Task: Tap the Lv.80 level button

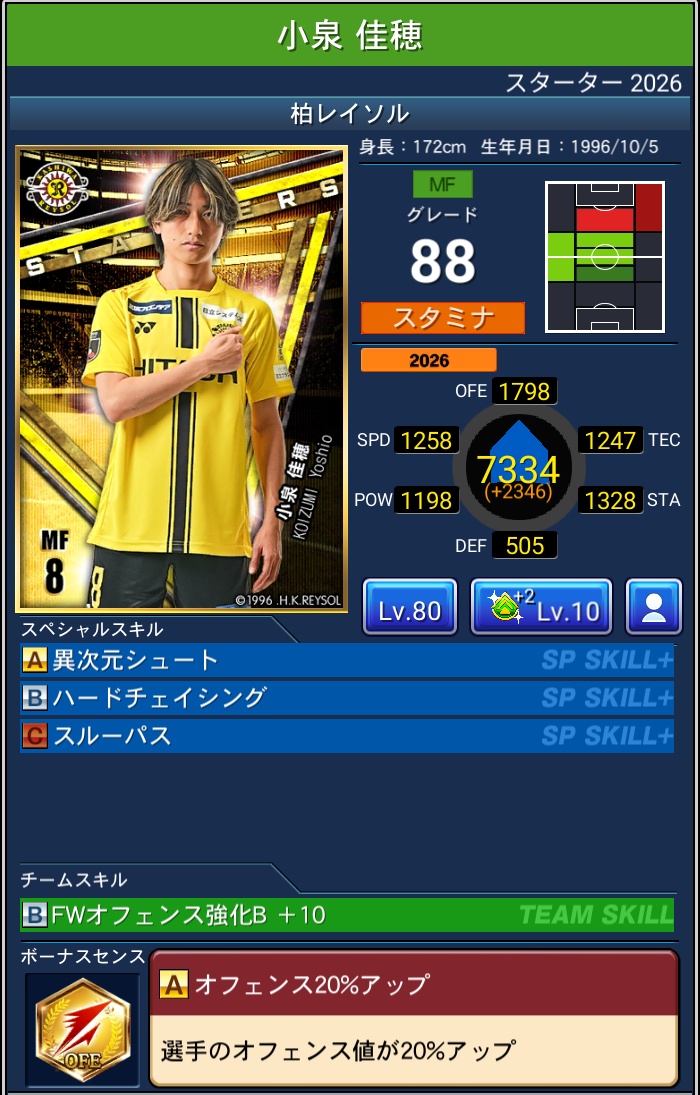Action: tap(409, 608)
